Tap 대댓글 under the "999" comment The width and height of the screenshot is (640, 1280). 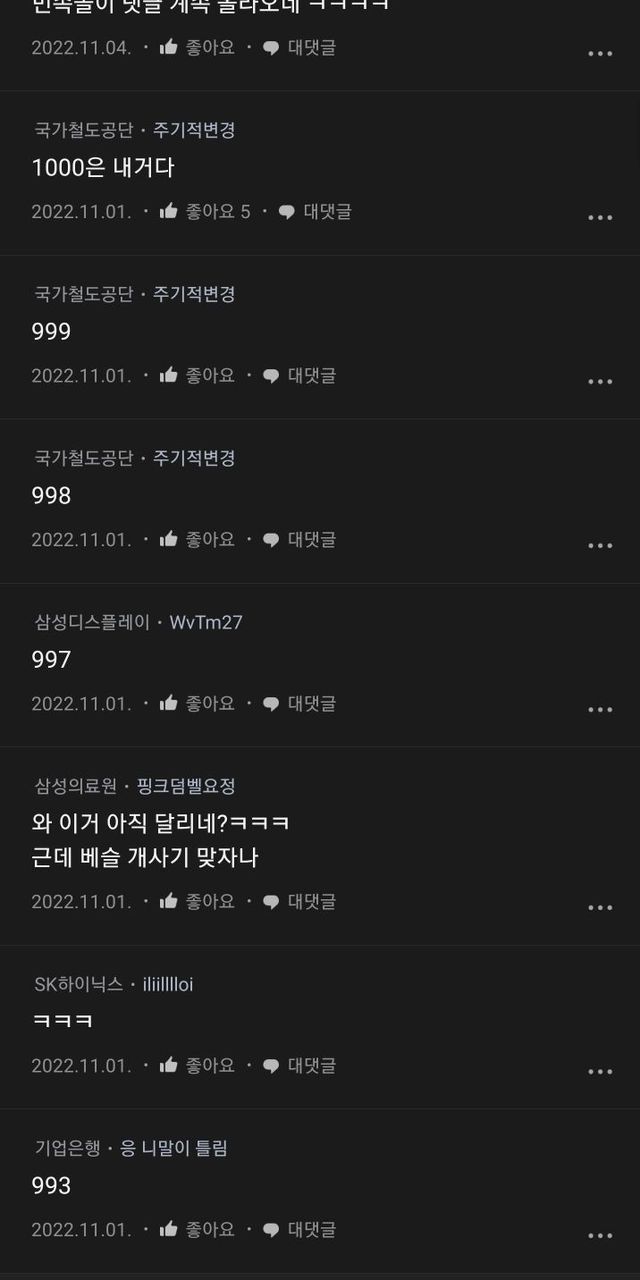click(299, 375)
